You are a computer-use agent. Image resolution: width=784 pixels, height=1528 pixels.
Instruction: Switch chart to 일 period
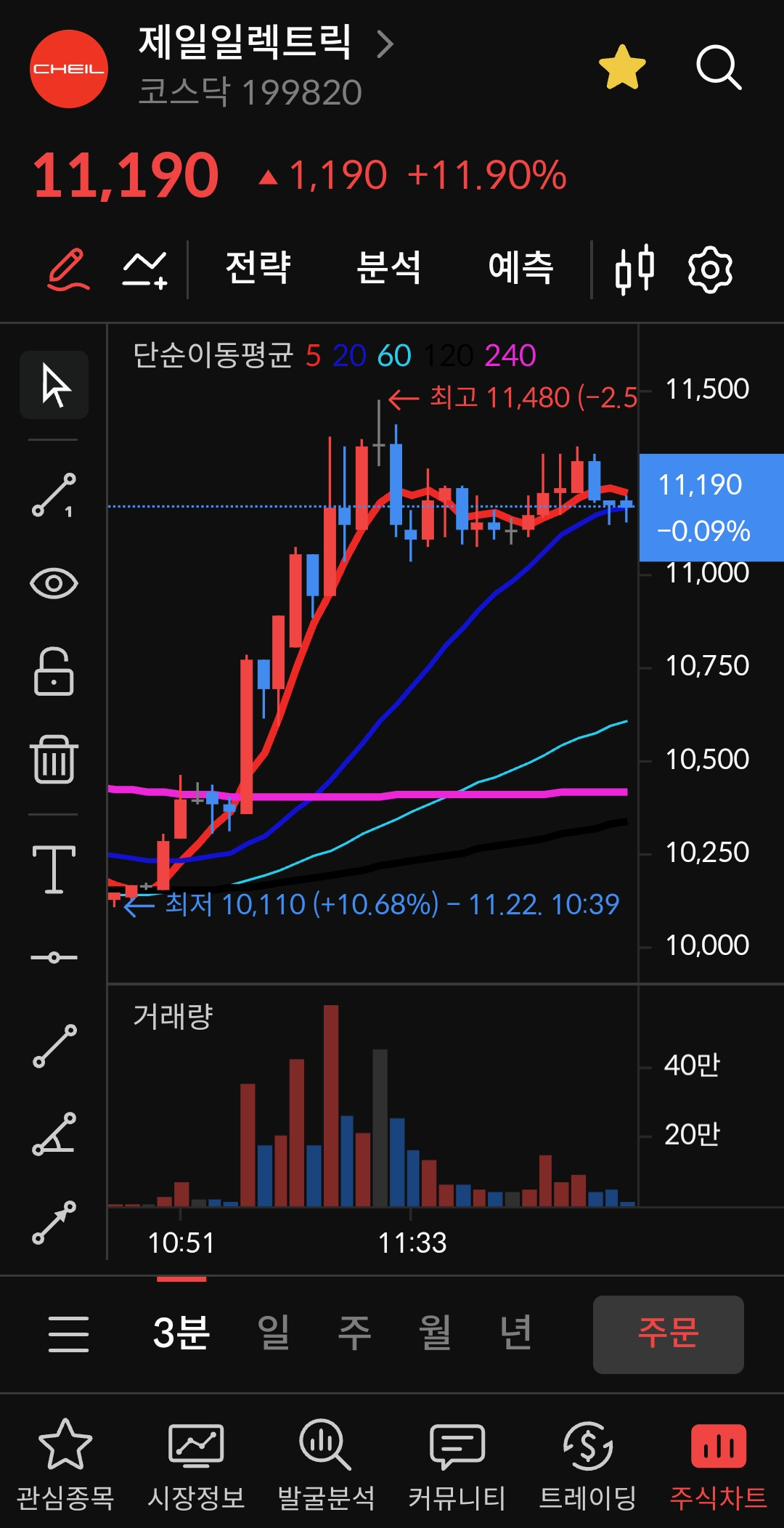(274, 1333)
